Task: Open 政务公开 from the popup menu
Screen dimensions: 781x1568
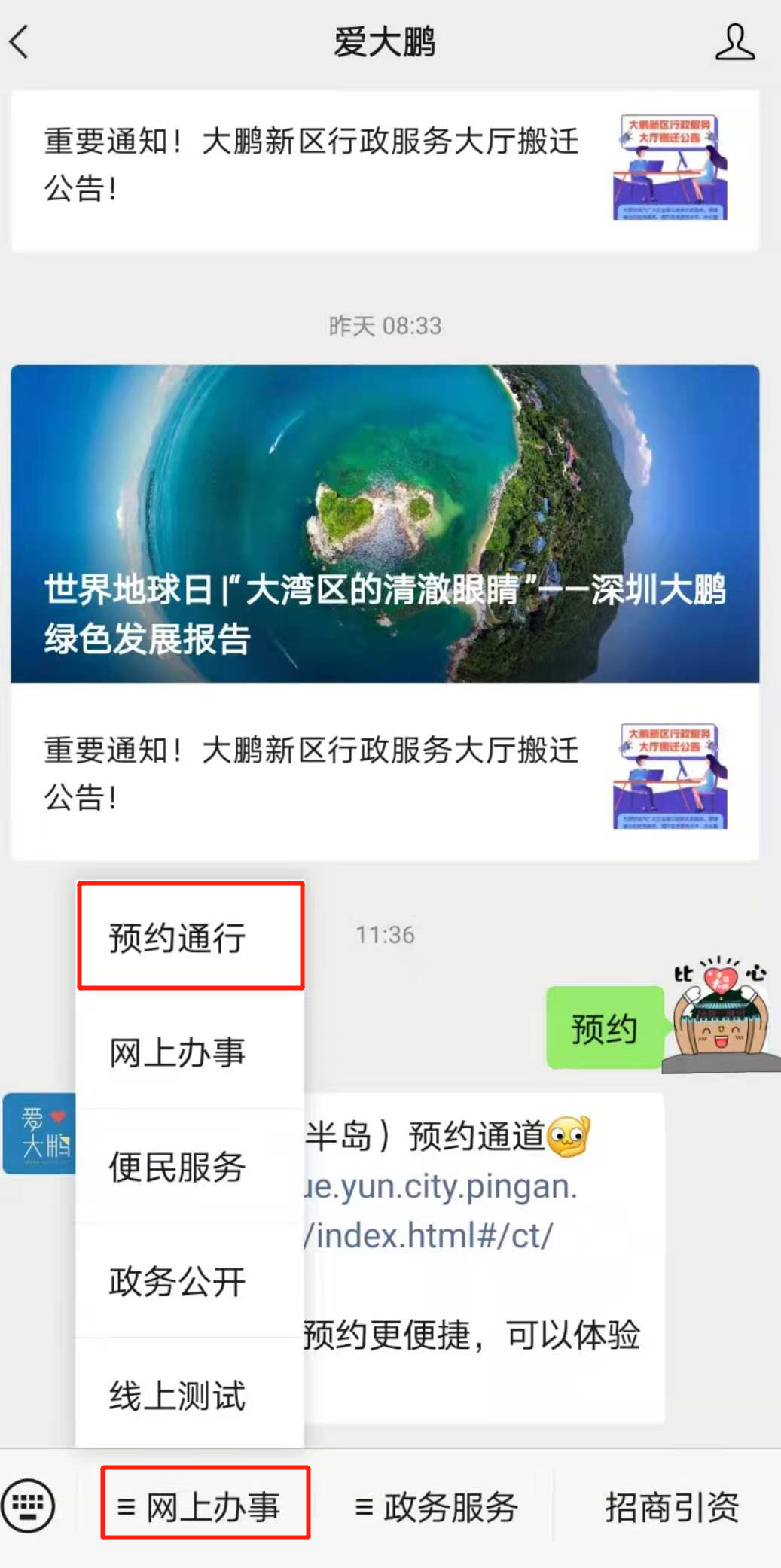Action: [178, 1281]
